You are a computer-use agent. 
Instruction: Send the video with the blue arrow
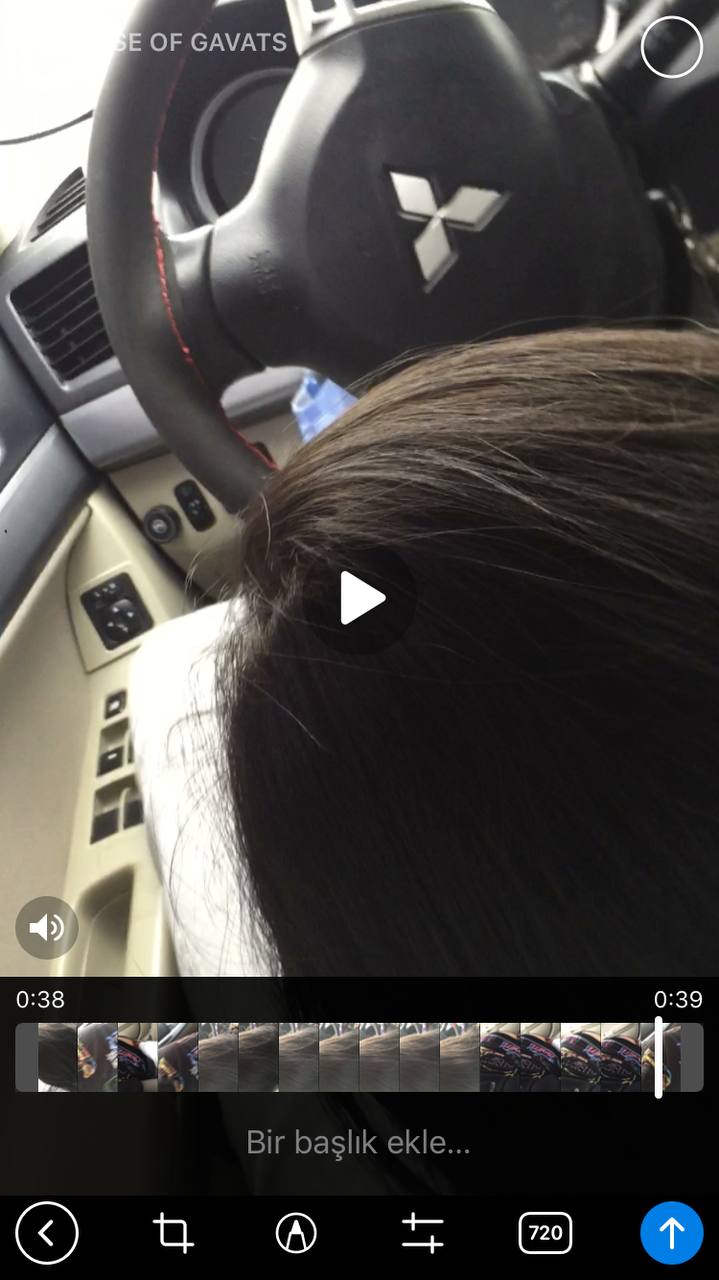[671, 1233]
